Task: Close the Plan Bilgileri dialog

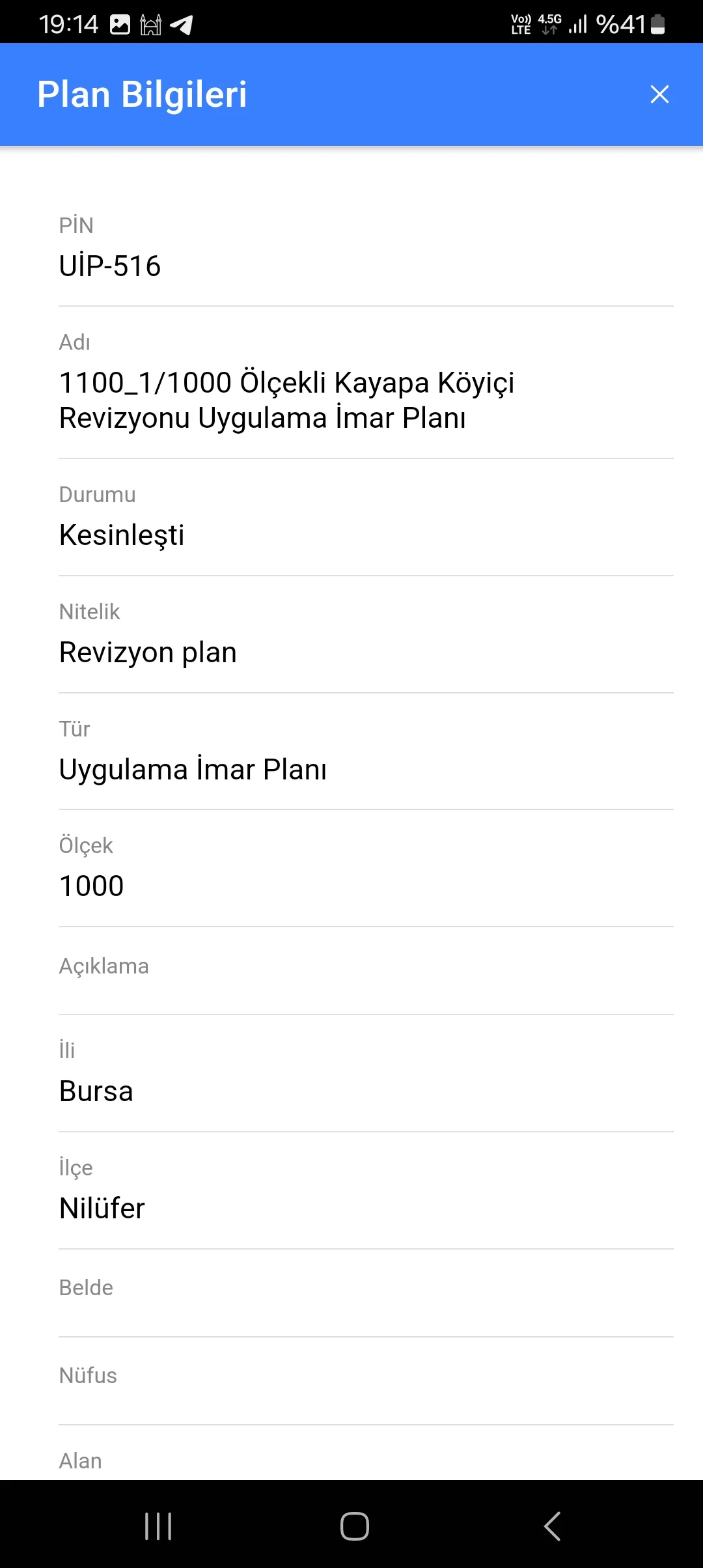Action: point(660,94)
